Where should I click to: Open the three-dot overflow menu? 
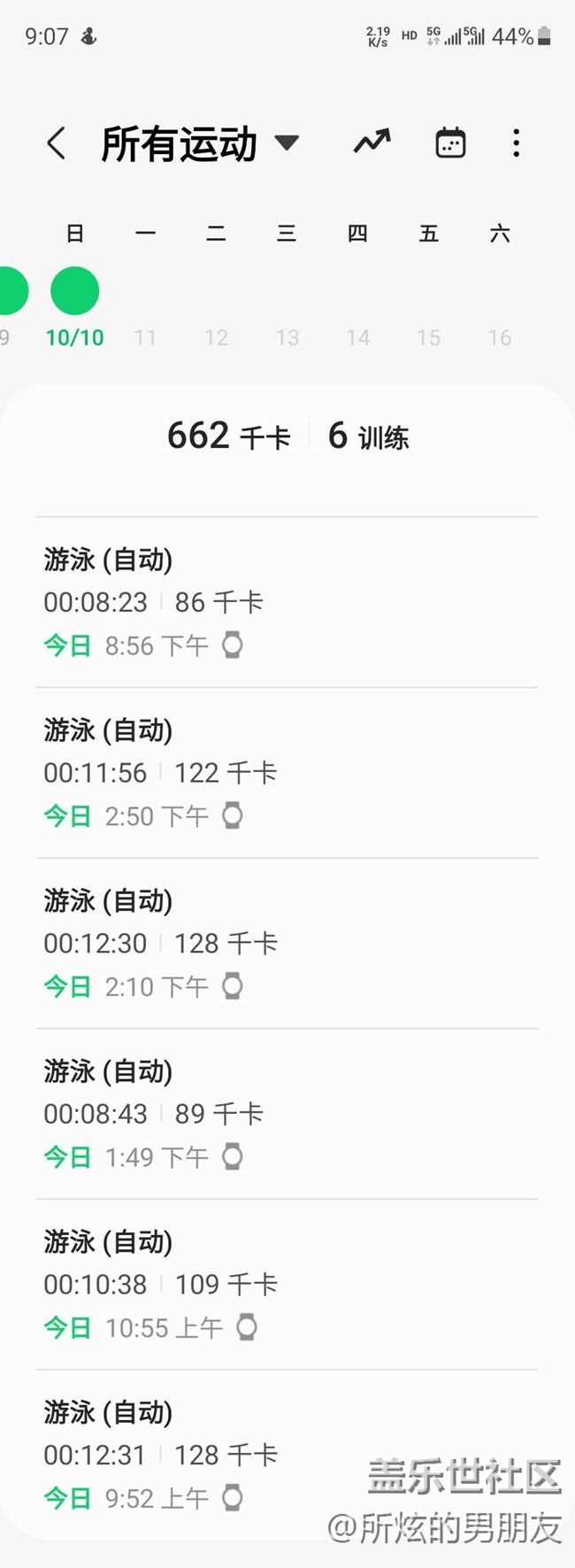click(x=516, y=143)
